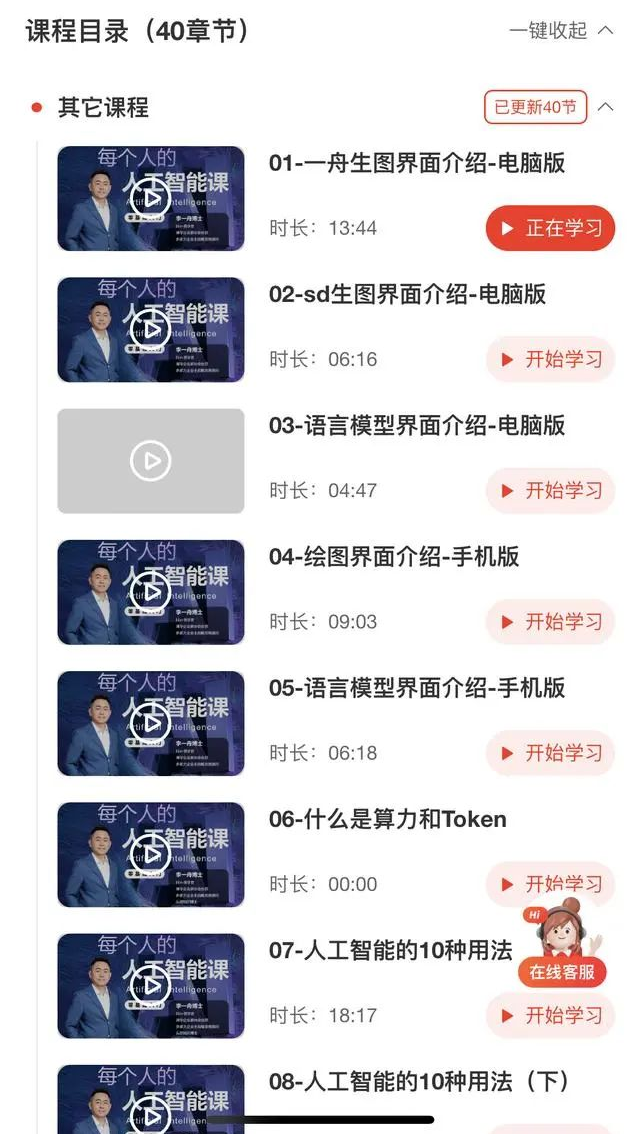Start learning 05-语言模型界面介绍-手机版

550,752
